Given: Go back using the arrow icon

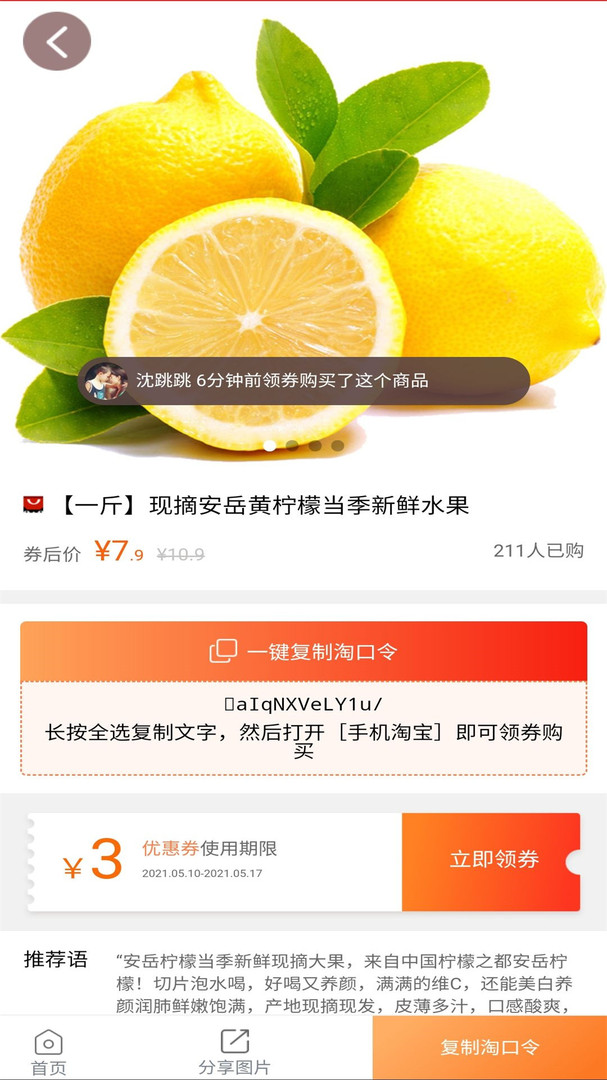Looking at the screenshot, I should (57, 42).
